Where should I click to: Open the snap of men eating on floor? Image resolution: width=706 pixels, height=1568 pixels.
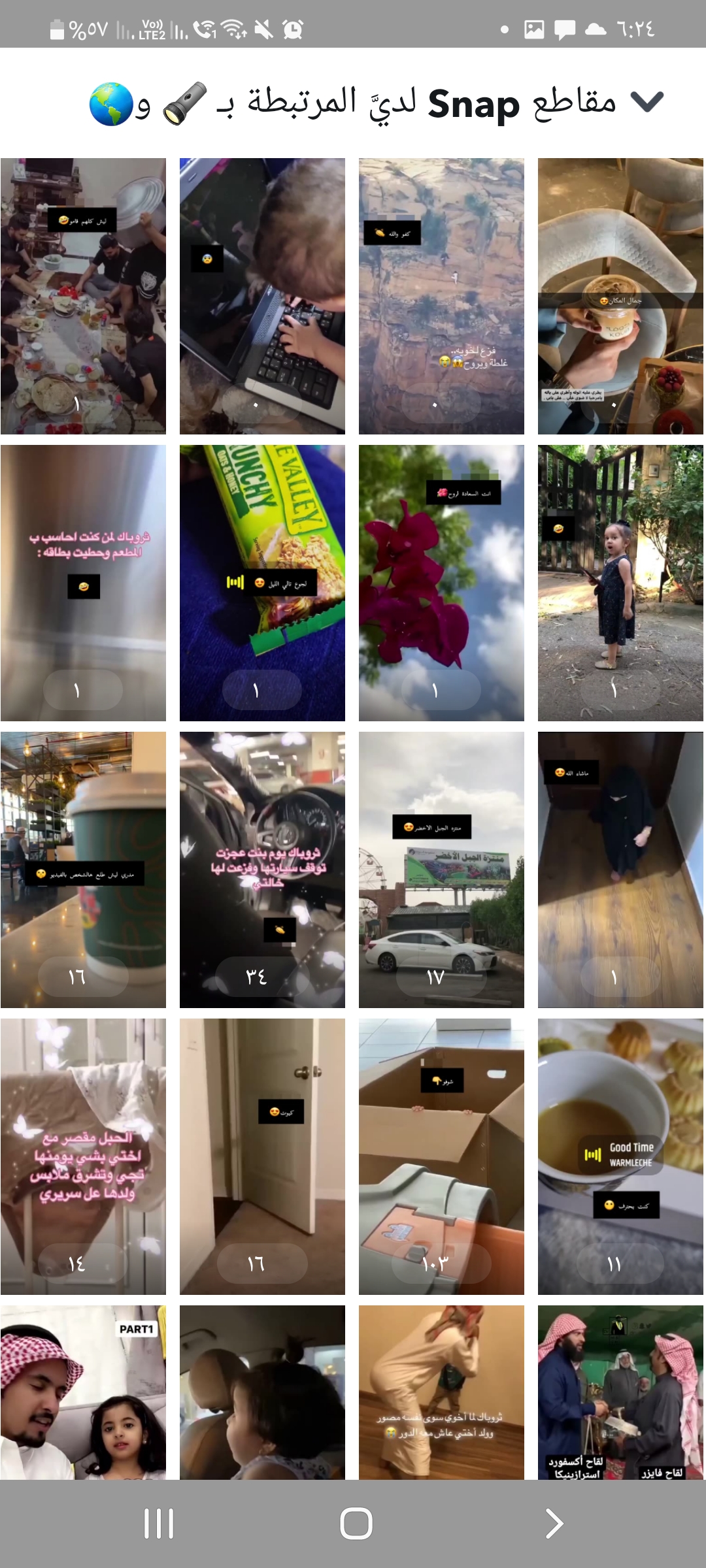(83, 296)
